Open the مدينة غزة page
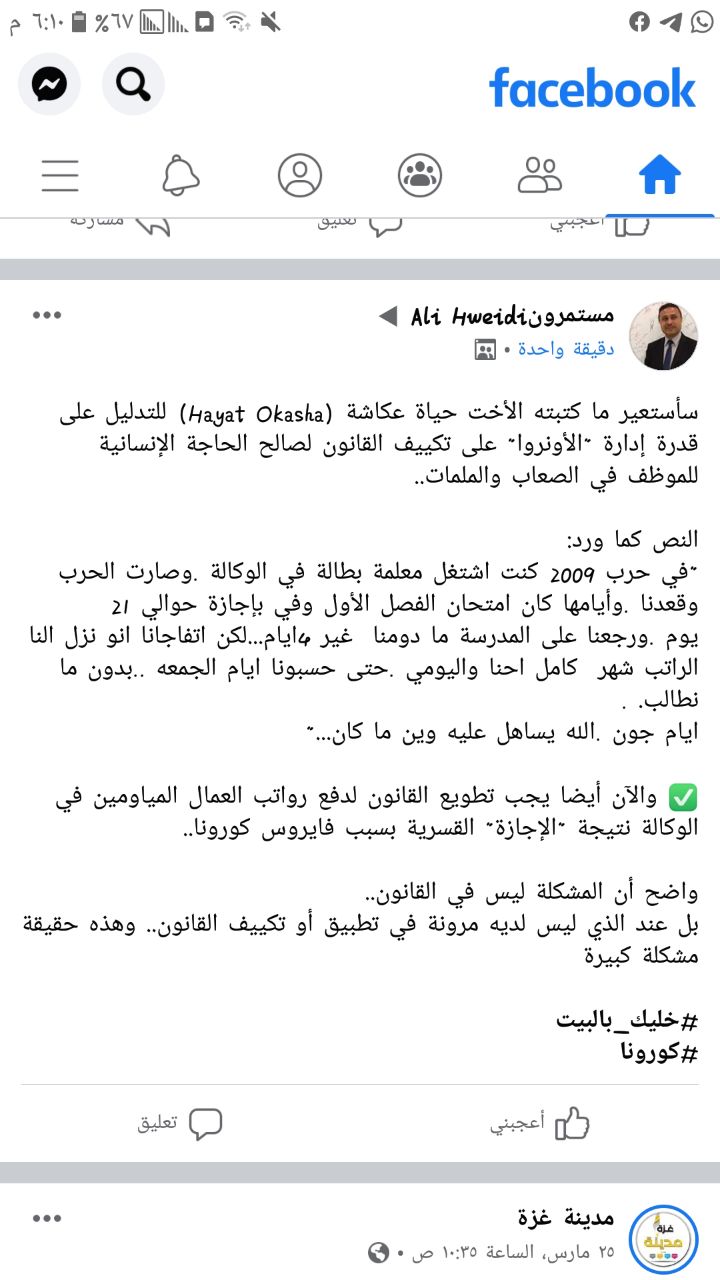This screenshot has height=1280, width=720. (565, 1218)
